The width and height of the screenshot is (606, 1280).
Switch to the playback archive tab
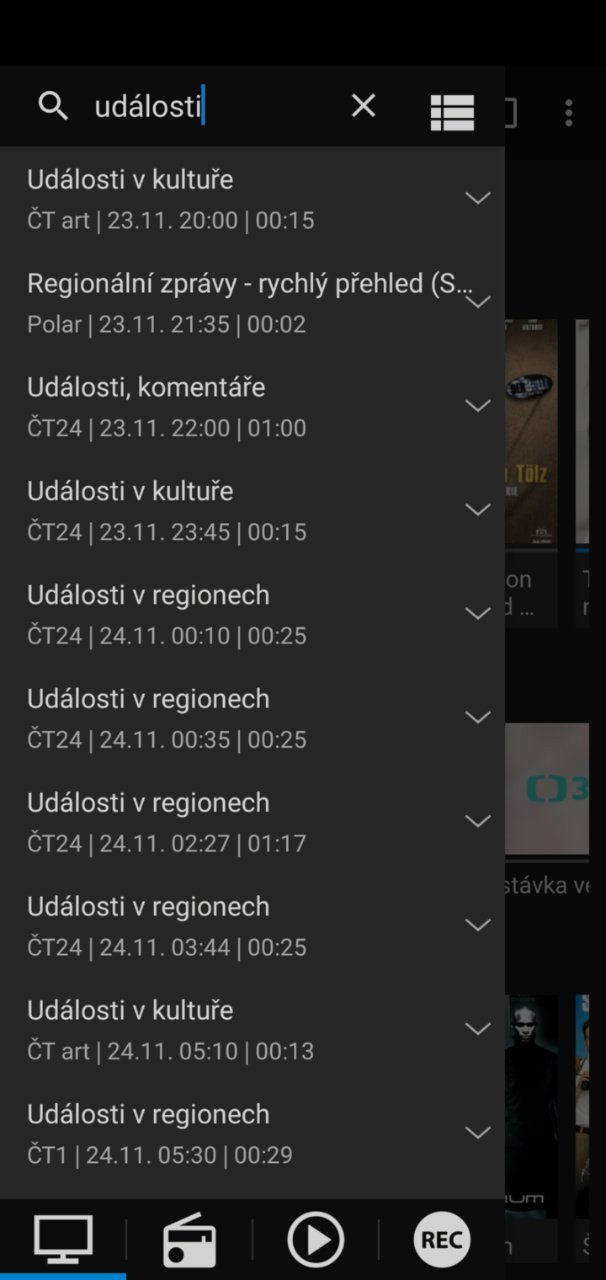pos(315,1241)
